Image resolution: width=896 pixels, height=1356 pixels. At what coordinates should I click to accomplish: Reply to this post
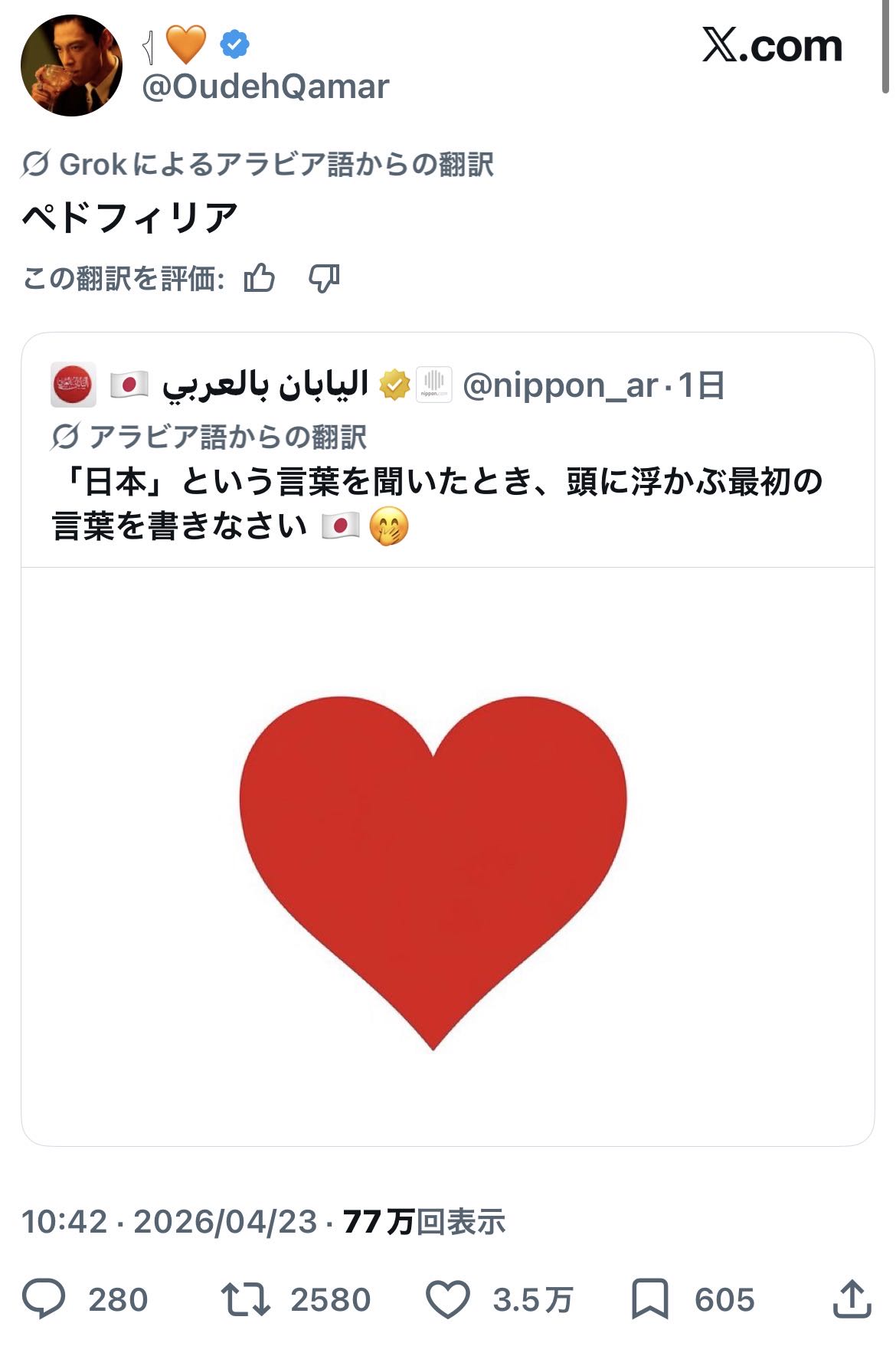[44, 1299]
